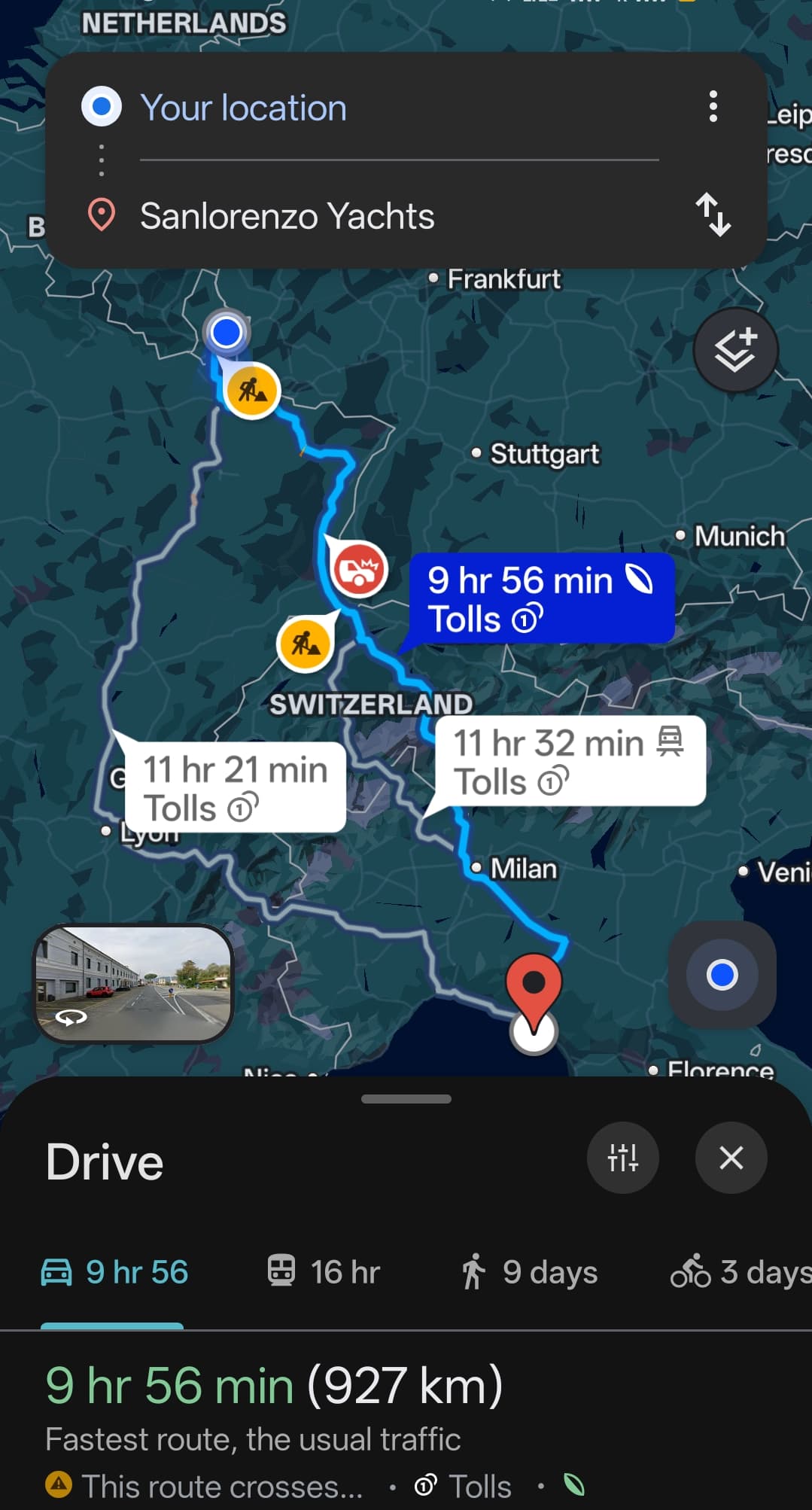Viewport: 812px width, 1510px height.
Task: Expand the directions sheet handle
Action: click(x=406, y=1099)
